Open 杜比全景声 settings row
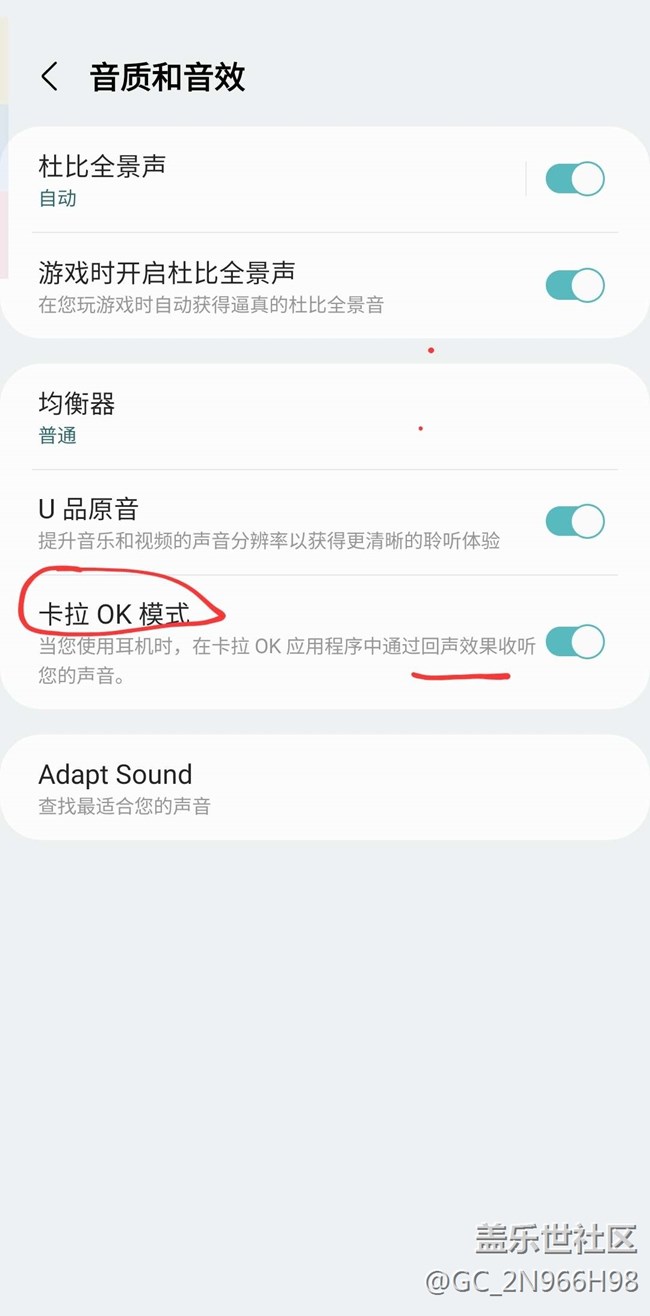 [x=270, y=180]
